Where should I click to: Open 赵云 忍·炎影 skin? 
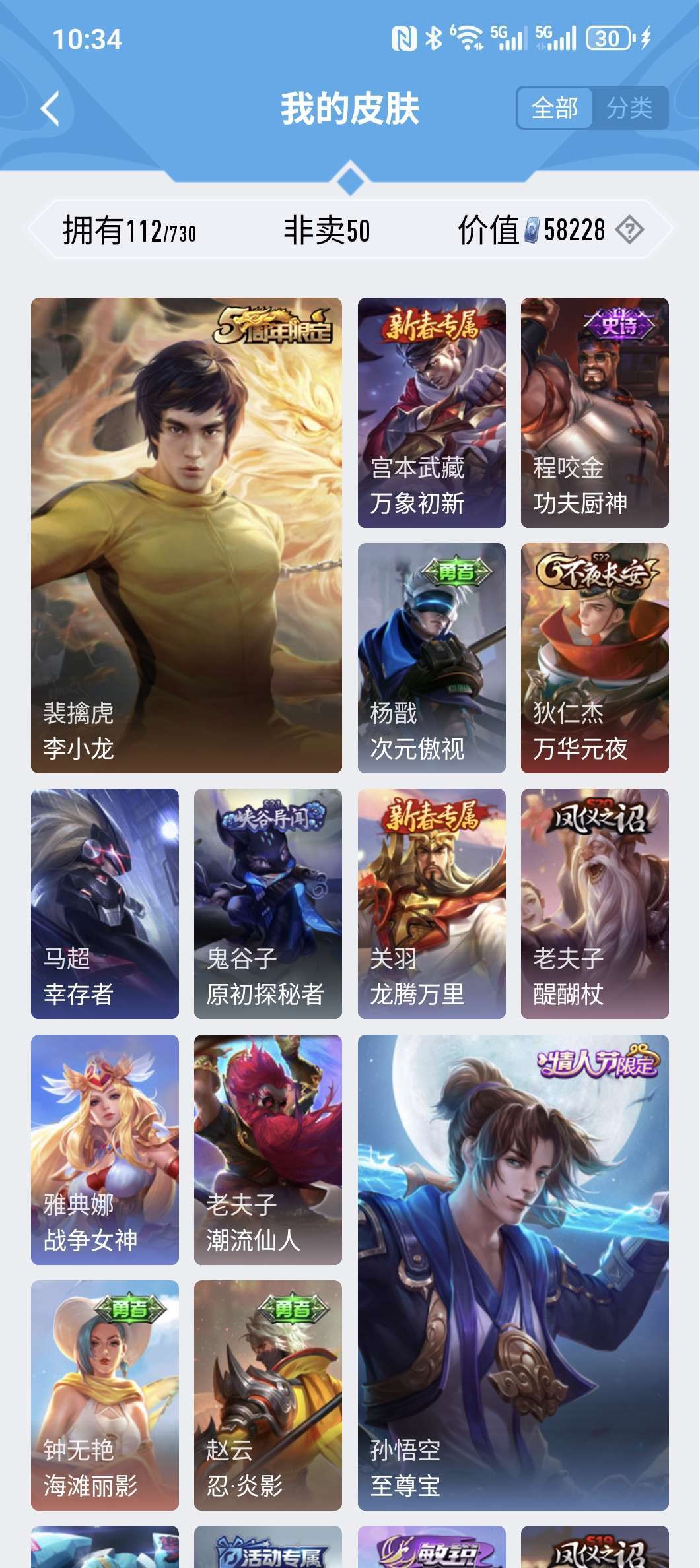(x=267, y=1395)
